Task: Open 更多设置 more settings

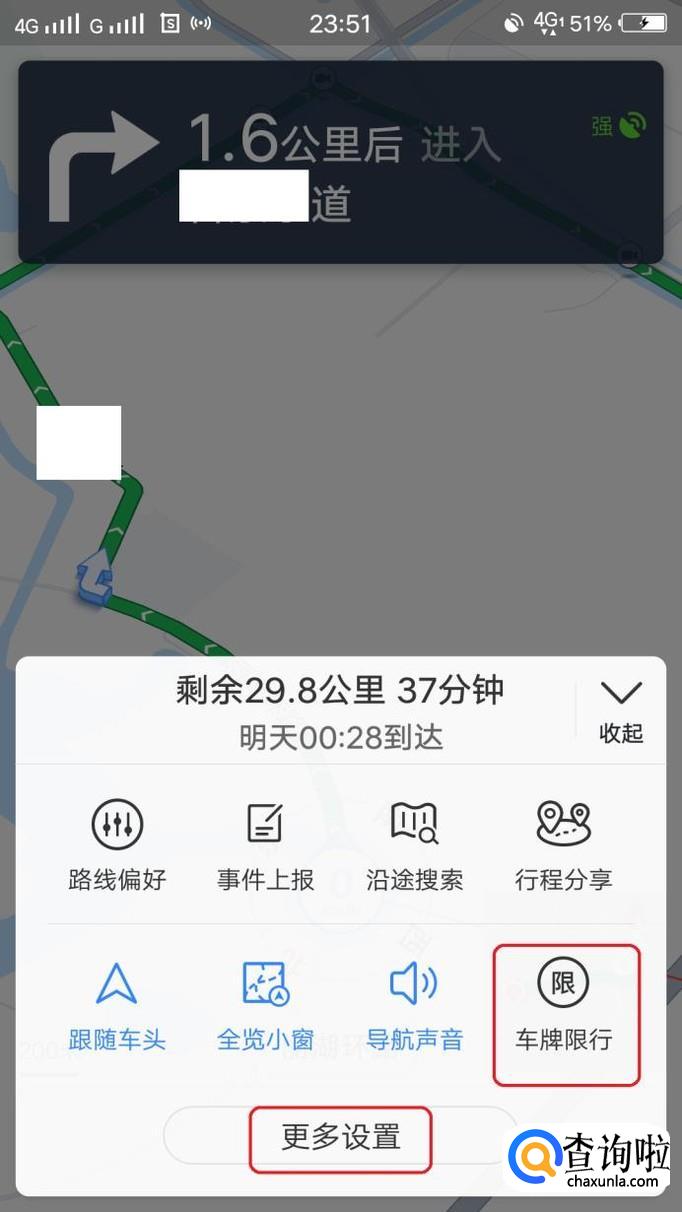Action: point(341,1137)
